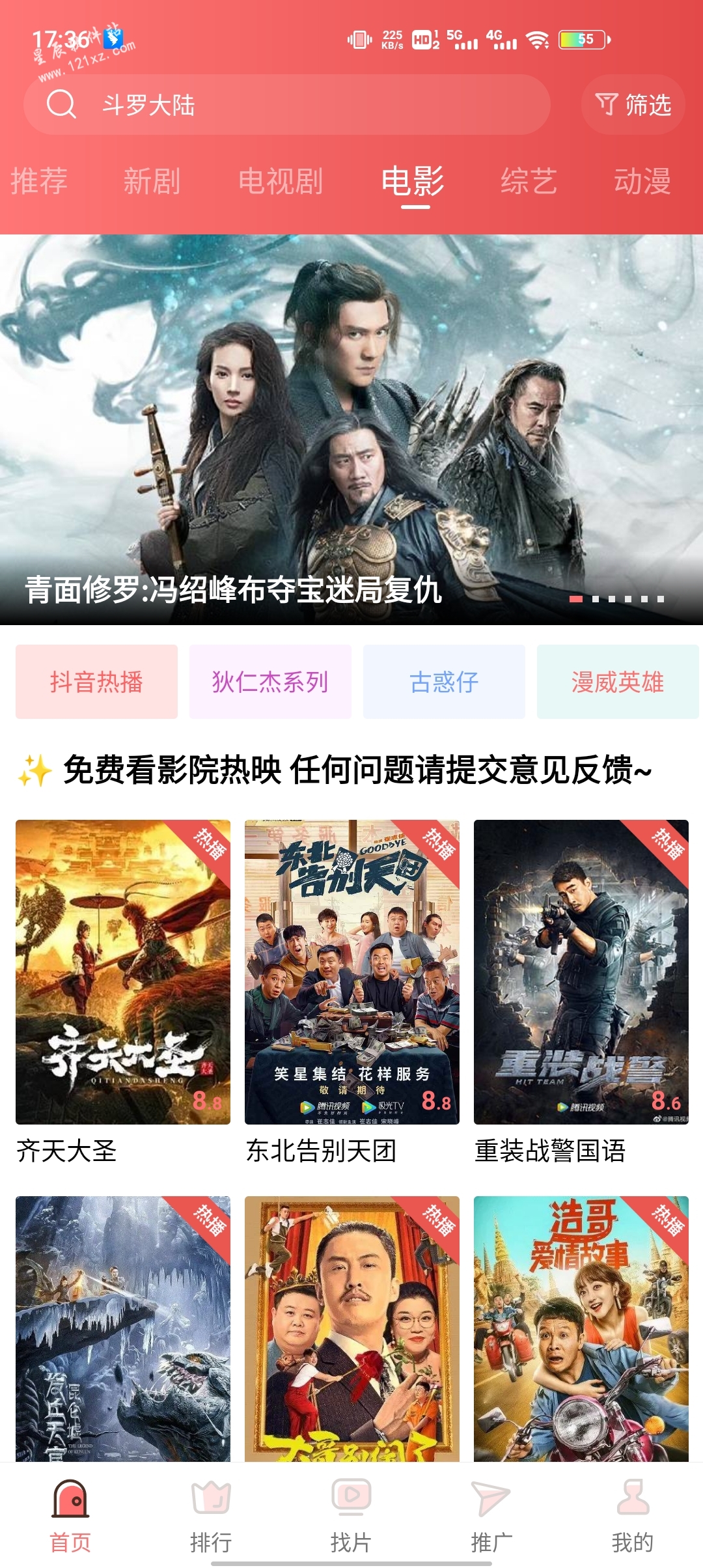Select the 电视剧 tab

point(281,181)
